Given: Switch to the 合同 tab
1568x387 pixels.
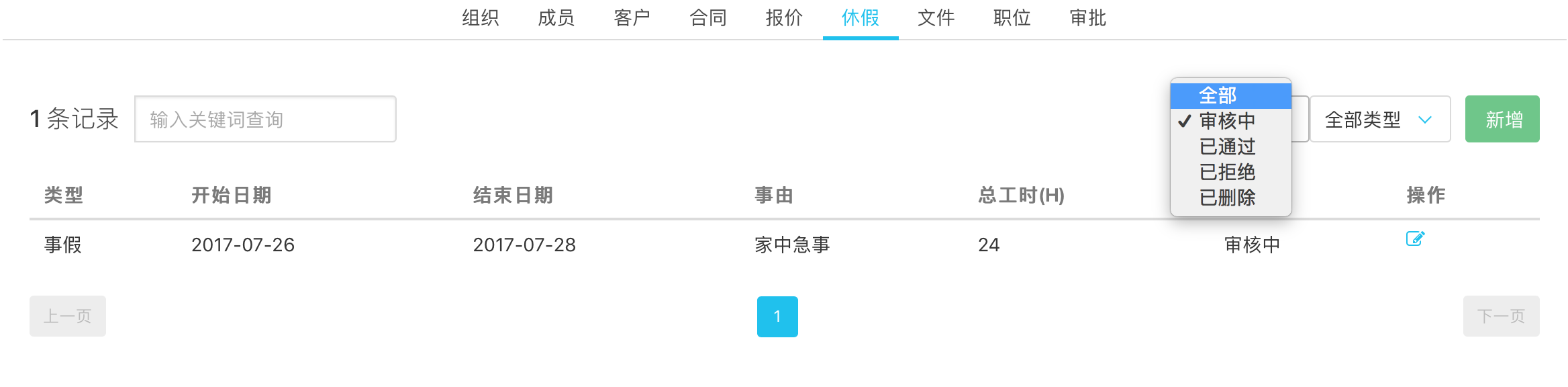Looking at the screenshot, I should [x=708, y=18].
